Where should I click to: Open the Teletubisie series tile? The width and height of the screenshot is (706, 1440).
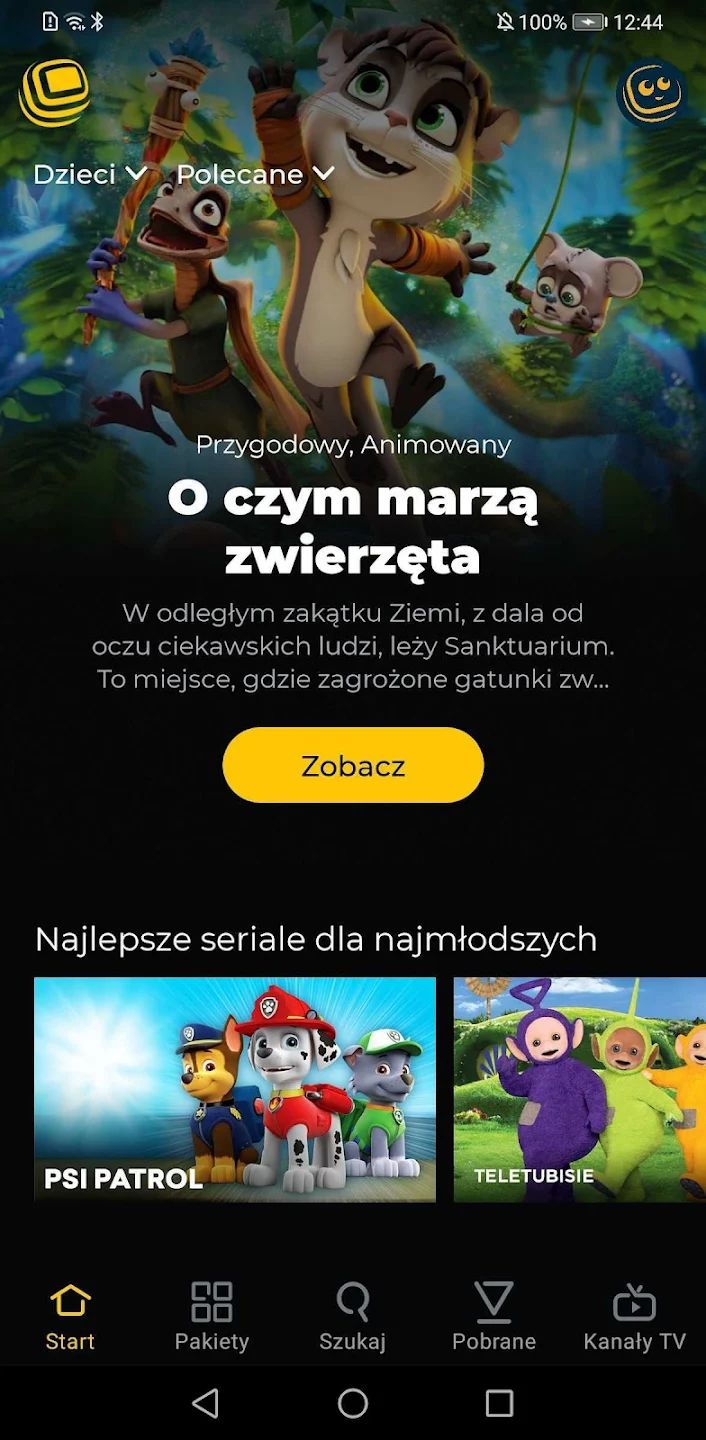tap(580, 1089)
